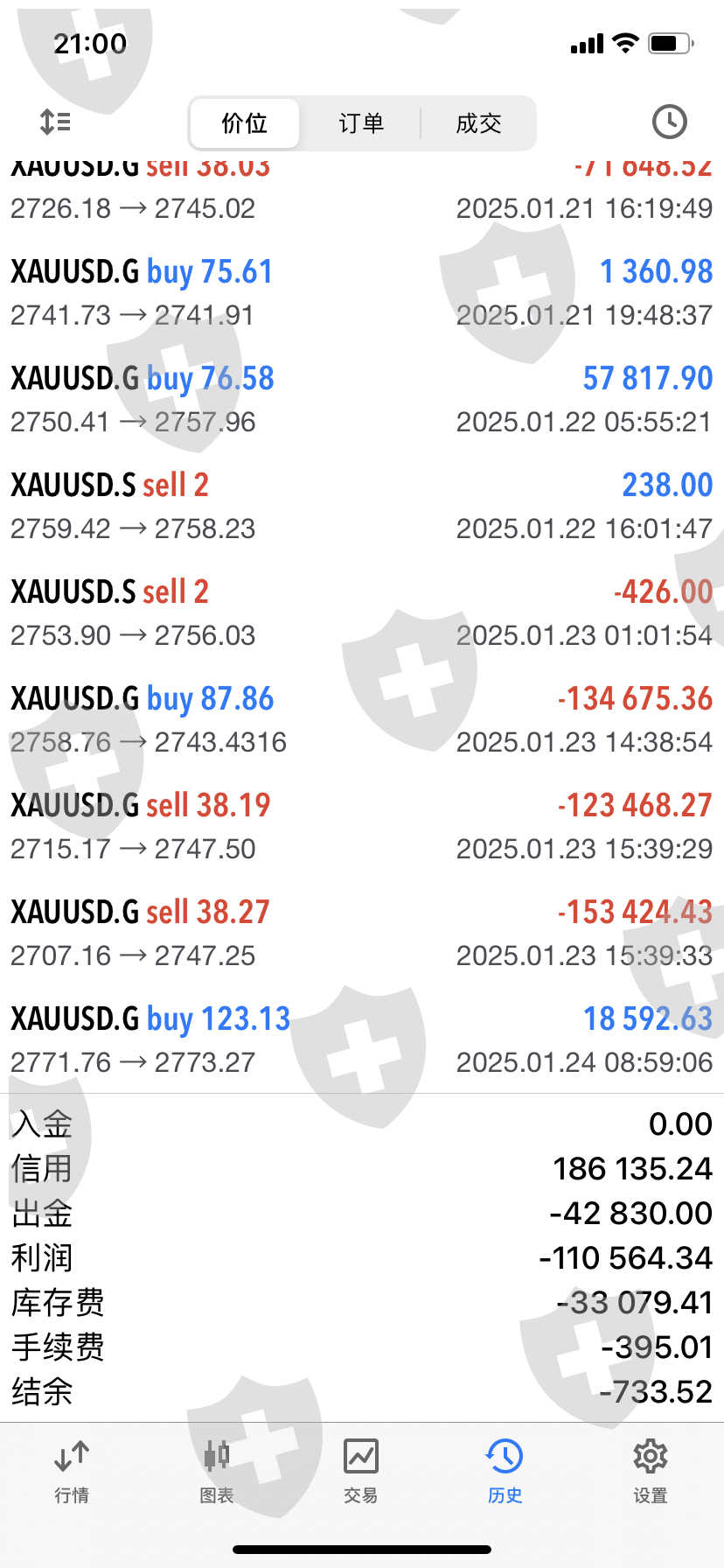Open the XAUUSD.S sell 2 trade with -426.00 loss

coord(361,612)
